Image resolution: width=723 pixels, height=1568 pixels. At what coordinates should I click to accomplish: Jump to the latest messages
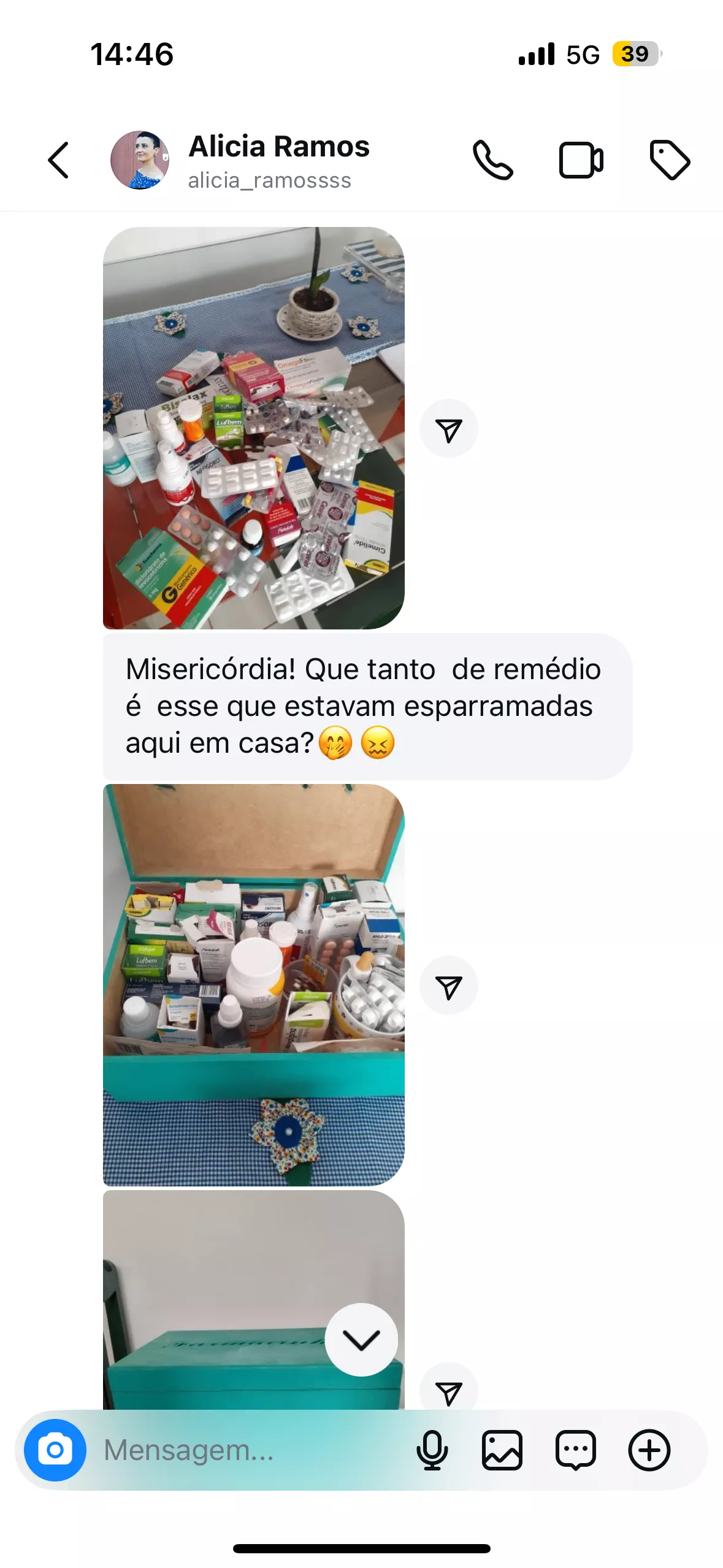(361, 1339)
